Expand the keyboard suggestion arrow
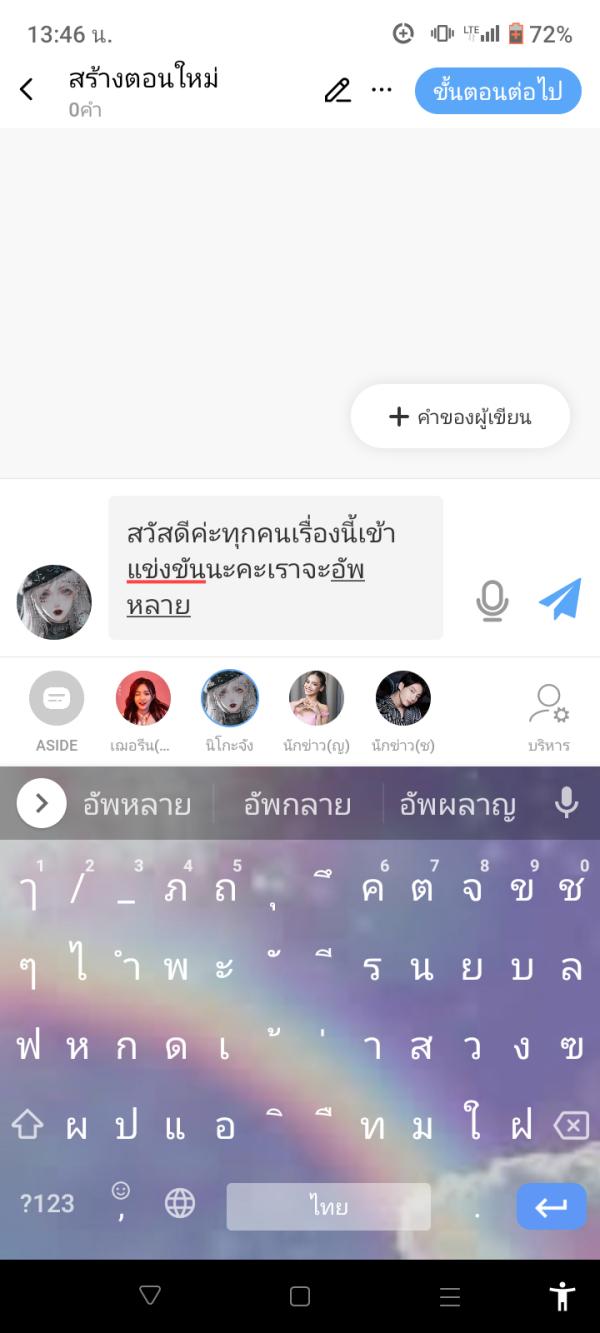The image size is (600, 1333). click(42, 803)
